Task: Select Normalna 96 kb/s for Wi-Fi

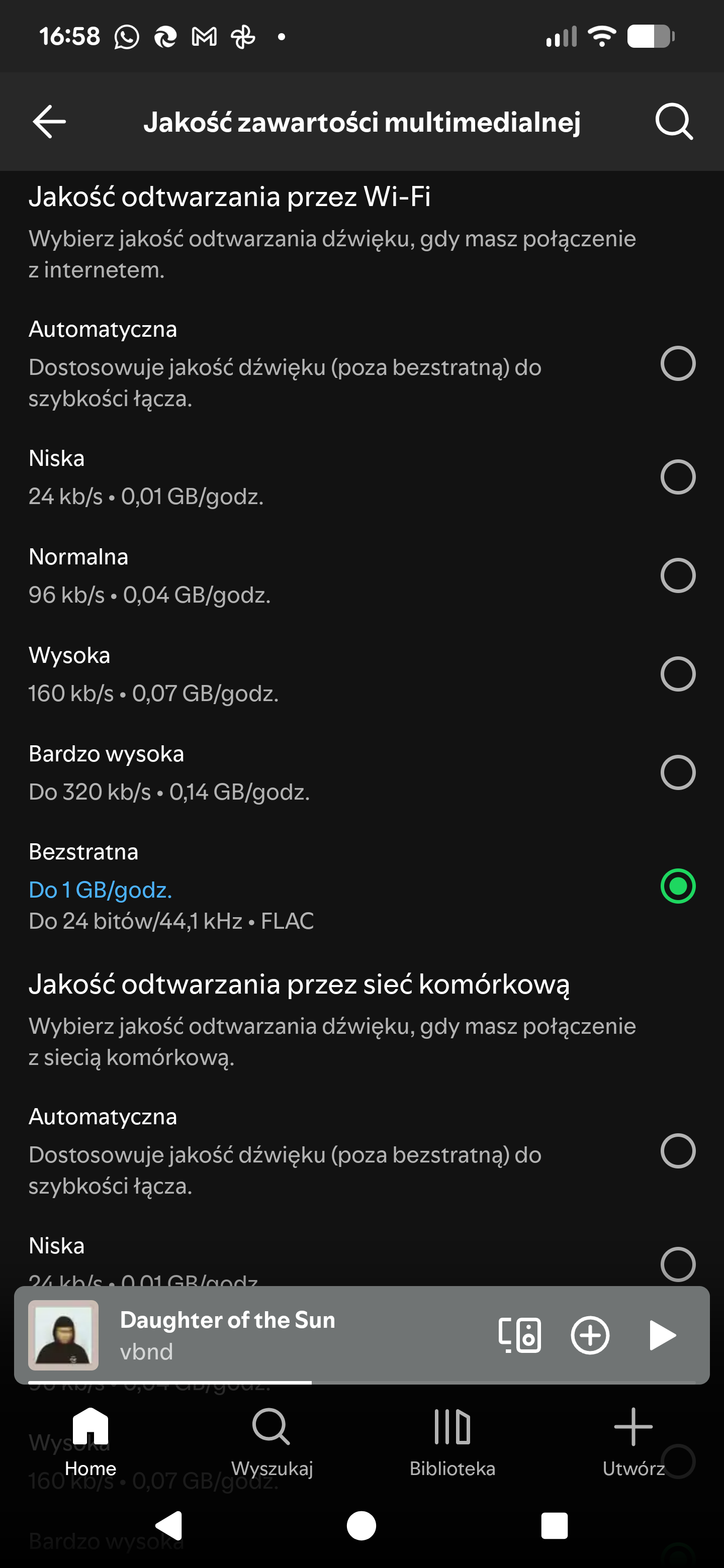Action: (x=678, y=575)
